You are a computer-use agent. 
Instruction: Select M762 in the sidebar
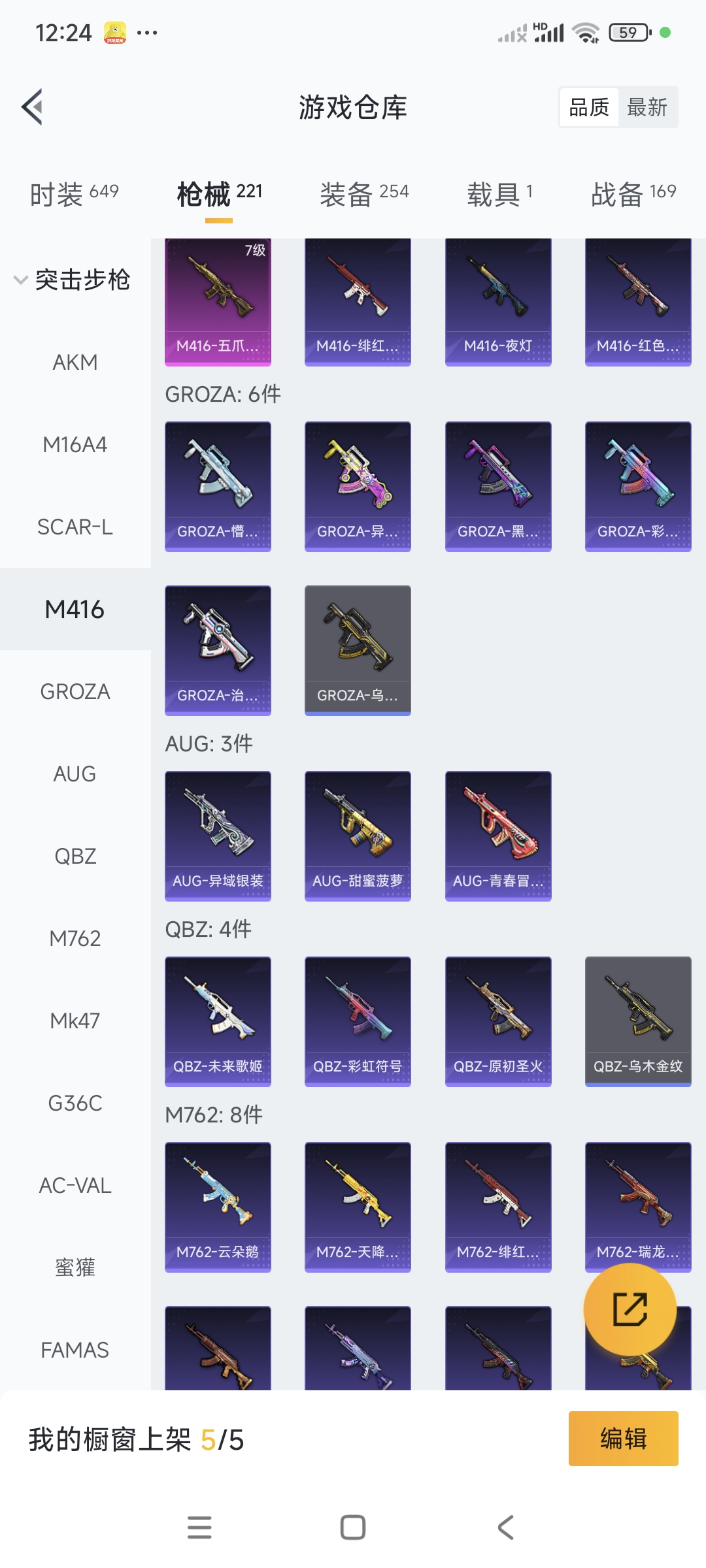point(75,938)
